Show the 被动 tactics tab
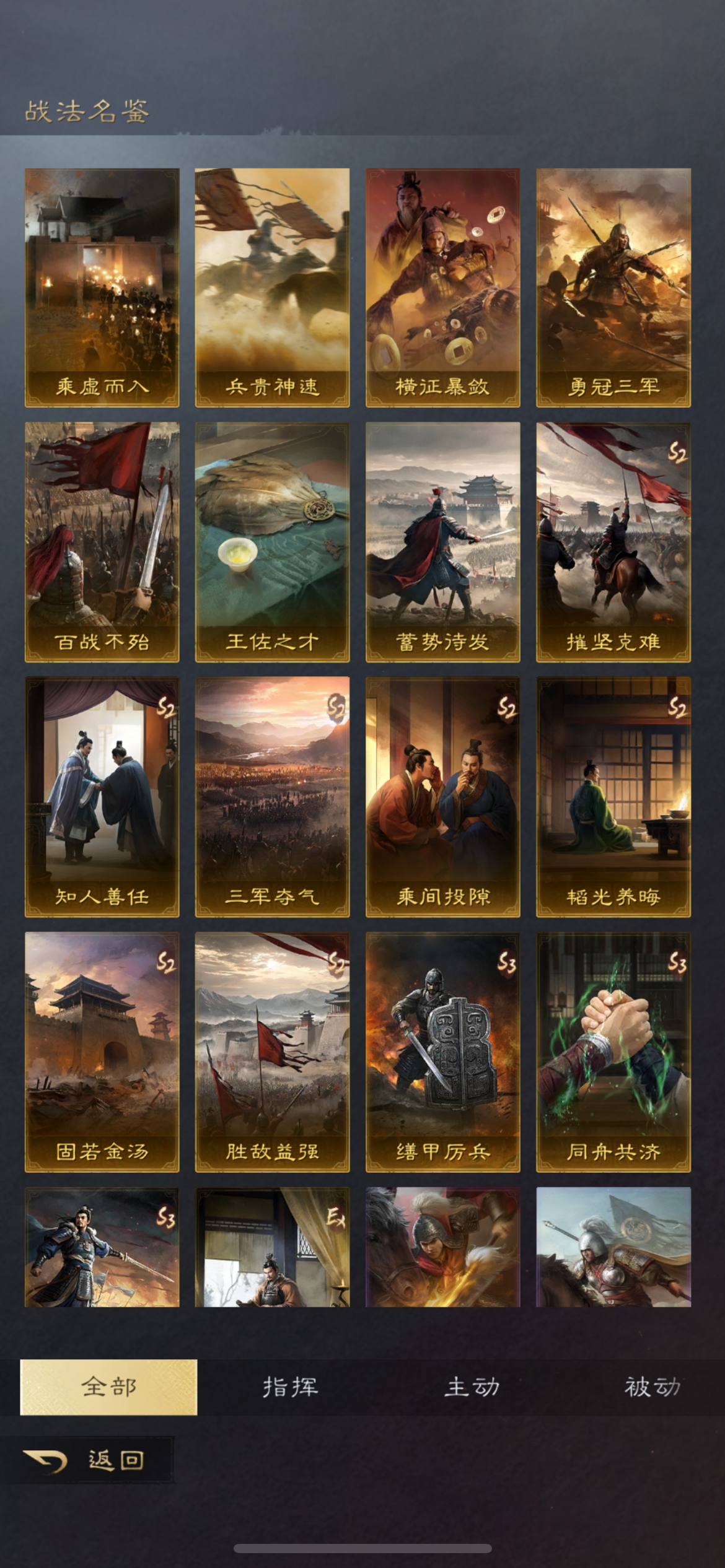Screen dimensions: 725x1568 point(652,1387)
